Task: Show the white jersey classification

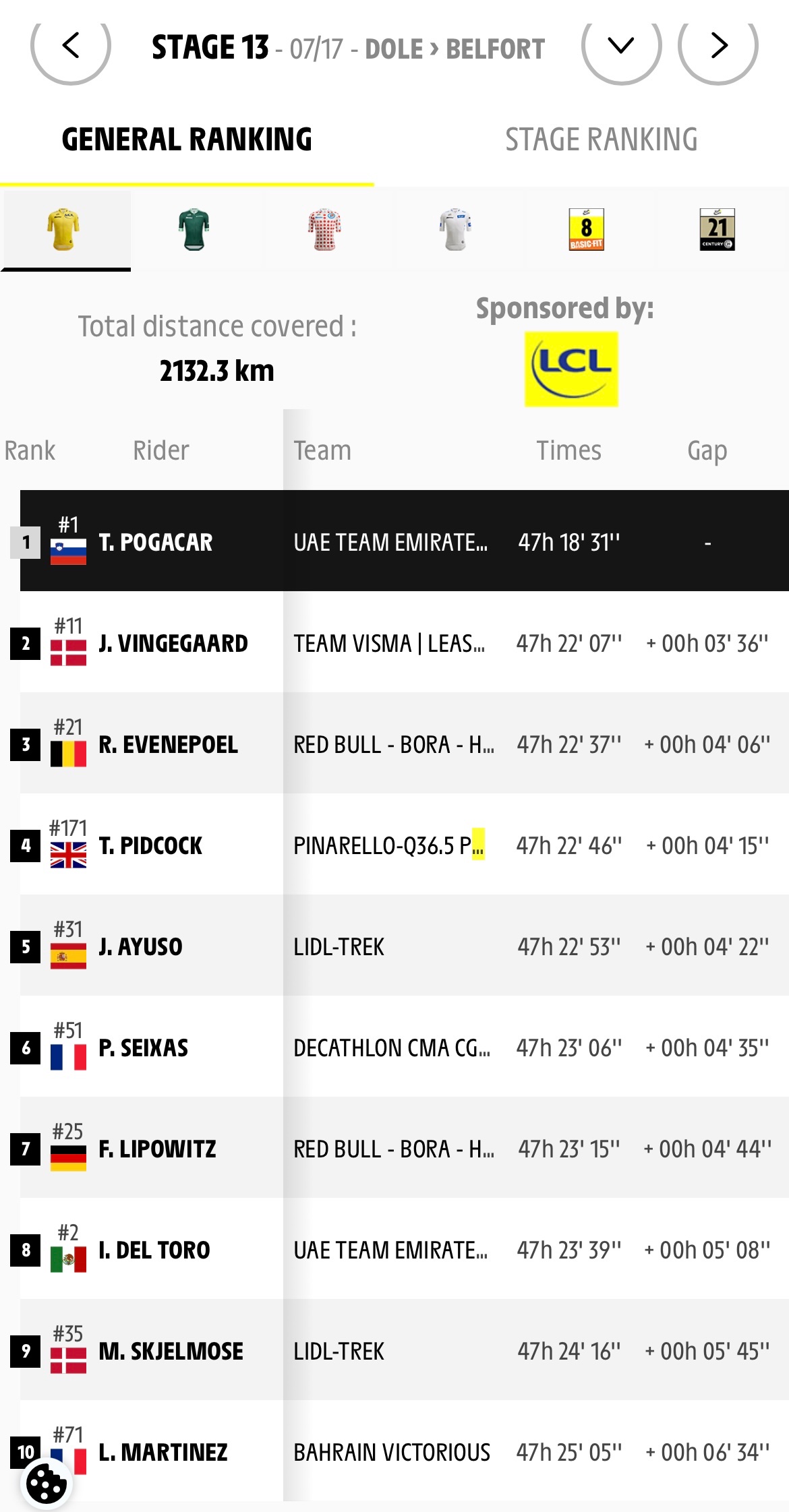Action: coord(455,230)
